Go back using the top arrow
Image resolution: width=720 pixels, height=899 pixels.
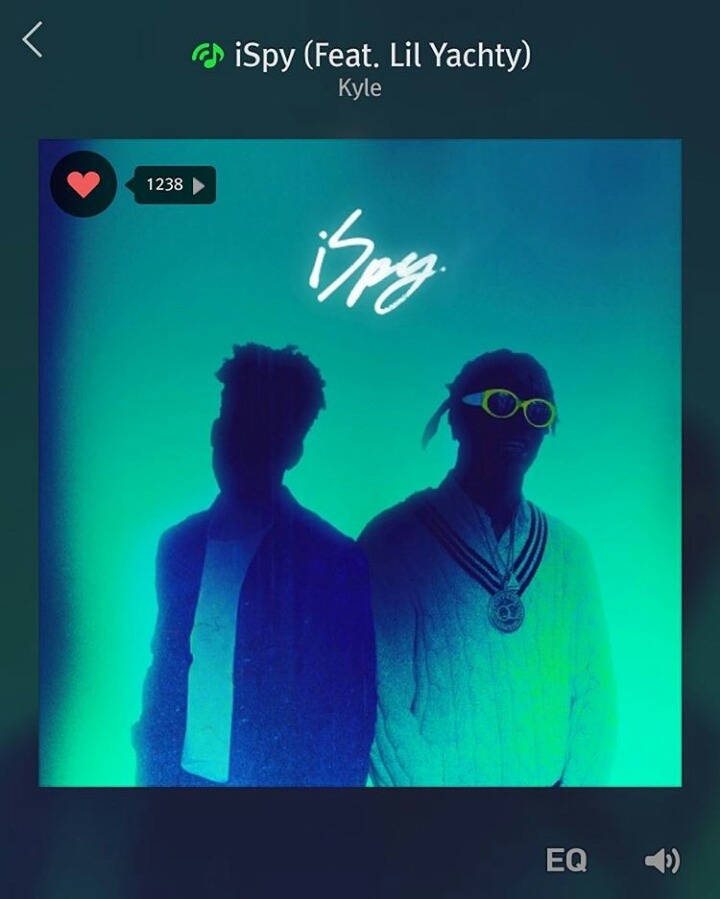pos(33,40)
